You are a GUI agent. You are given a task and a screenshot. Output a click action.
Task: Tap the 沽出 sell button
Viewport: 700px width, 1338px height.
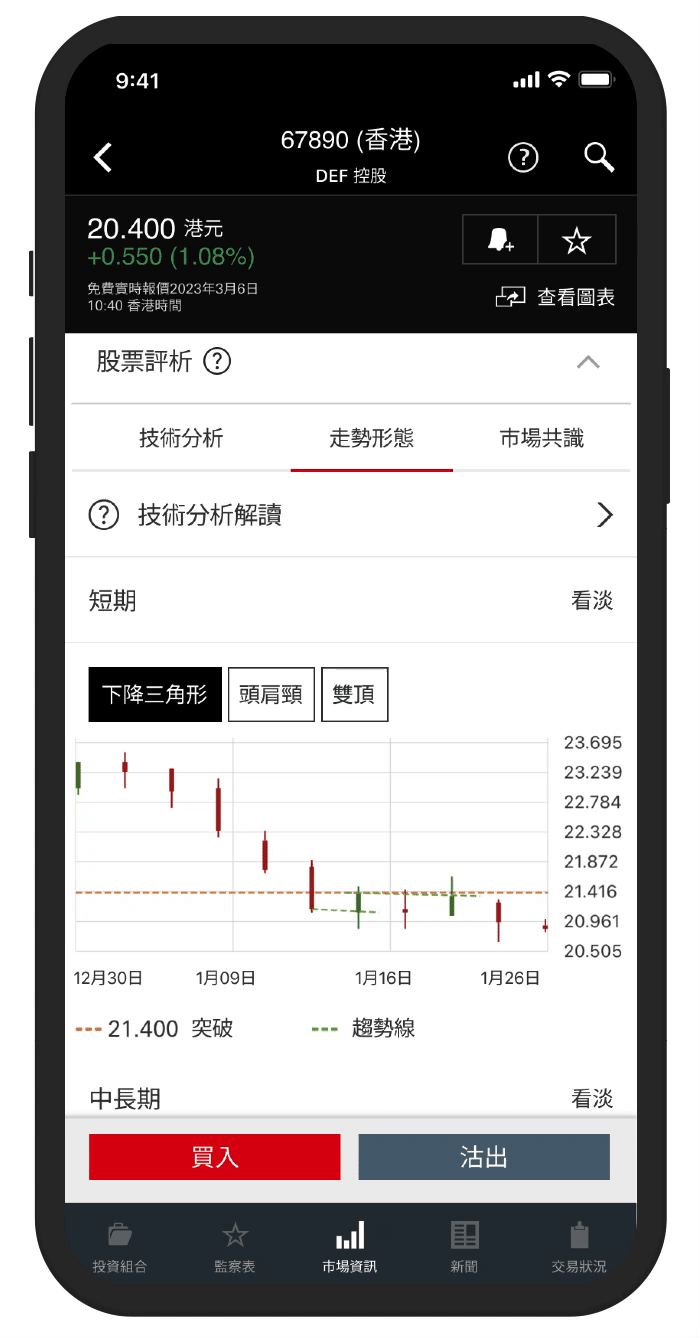pos(484,1157)
